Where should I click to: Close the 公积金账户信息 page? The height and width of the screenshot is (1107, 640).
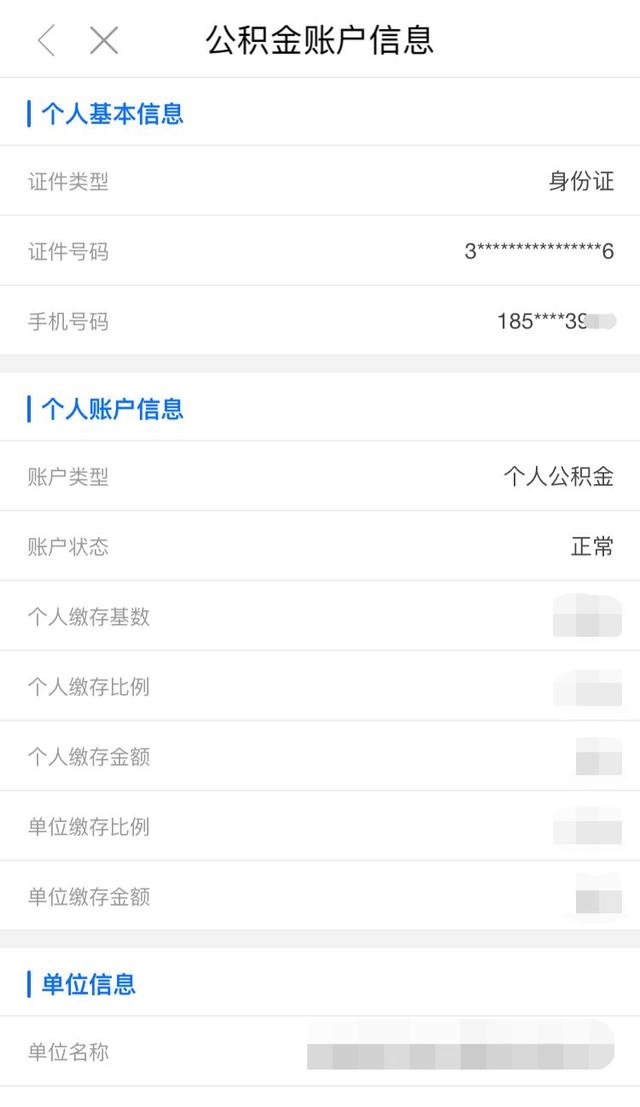point(104,40)
